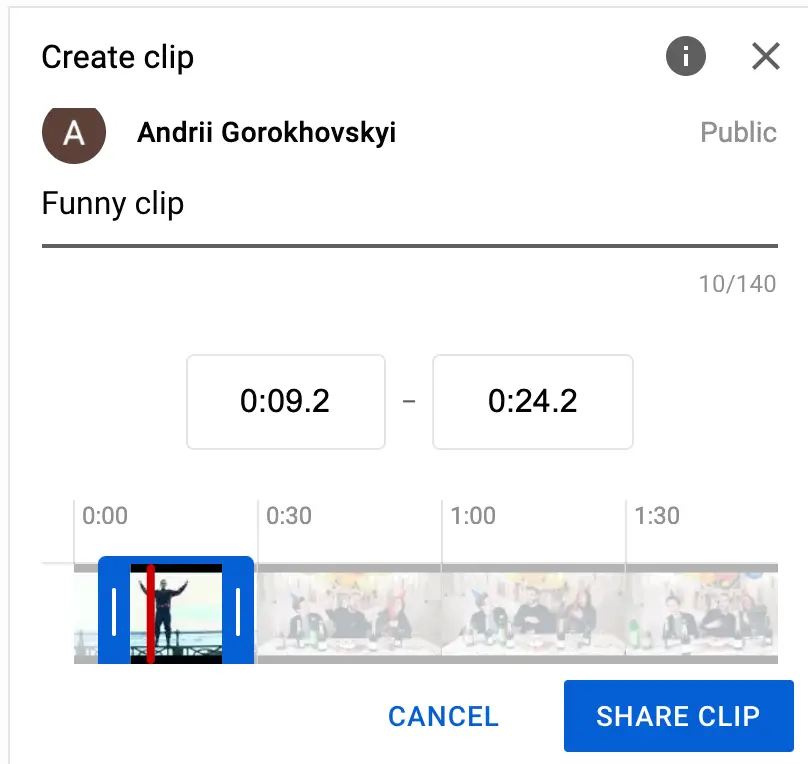Tap the right clip trim handle

point(238,611)
